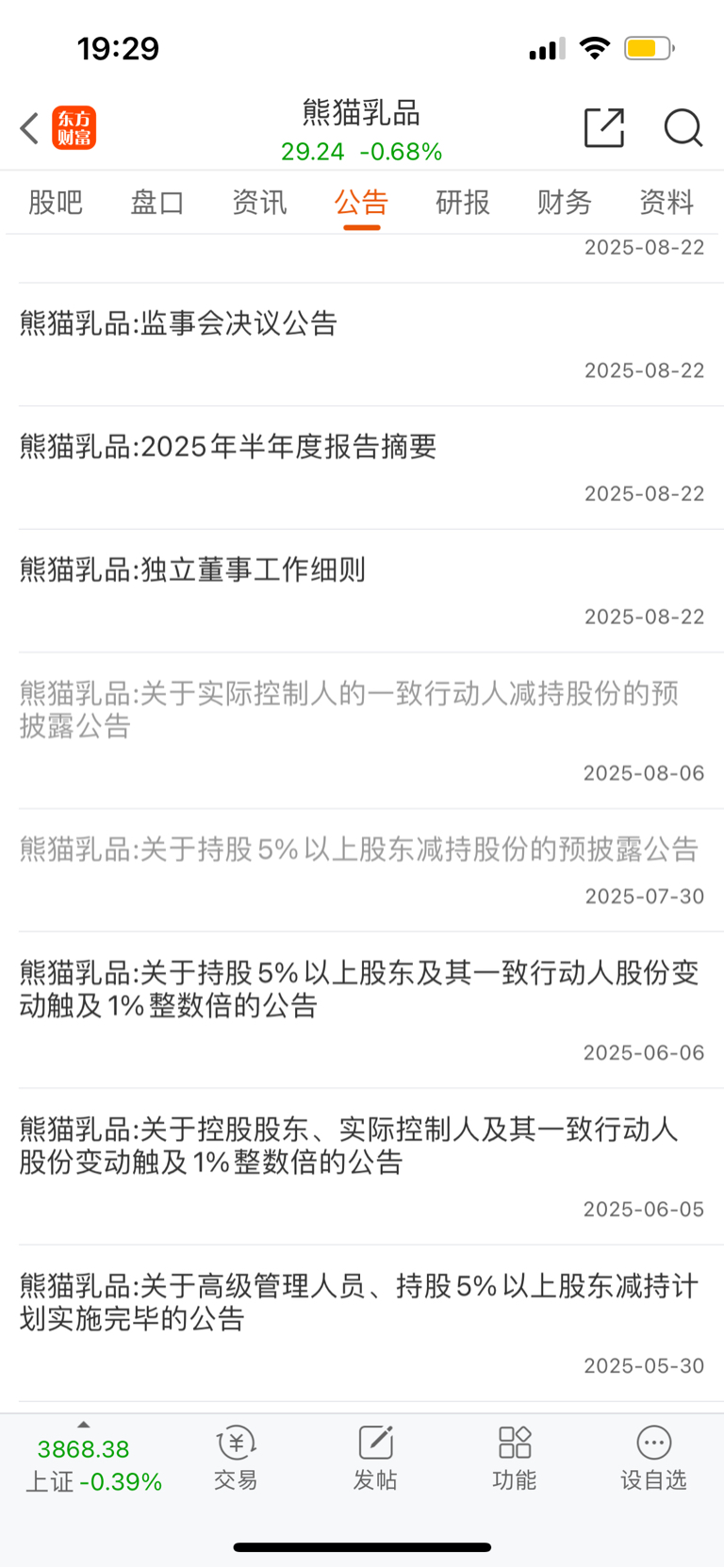Open the search magnifier icon
Image resolution: width=724 pixels, height=1568 pixels.
(x=683, y=127)
